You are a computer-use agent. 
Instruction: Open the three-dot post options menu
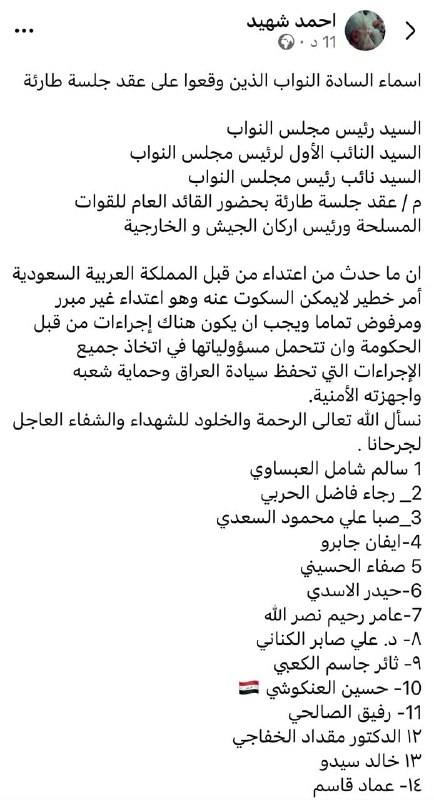pyautogui.click(x=23, y=31)
